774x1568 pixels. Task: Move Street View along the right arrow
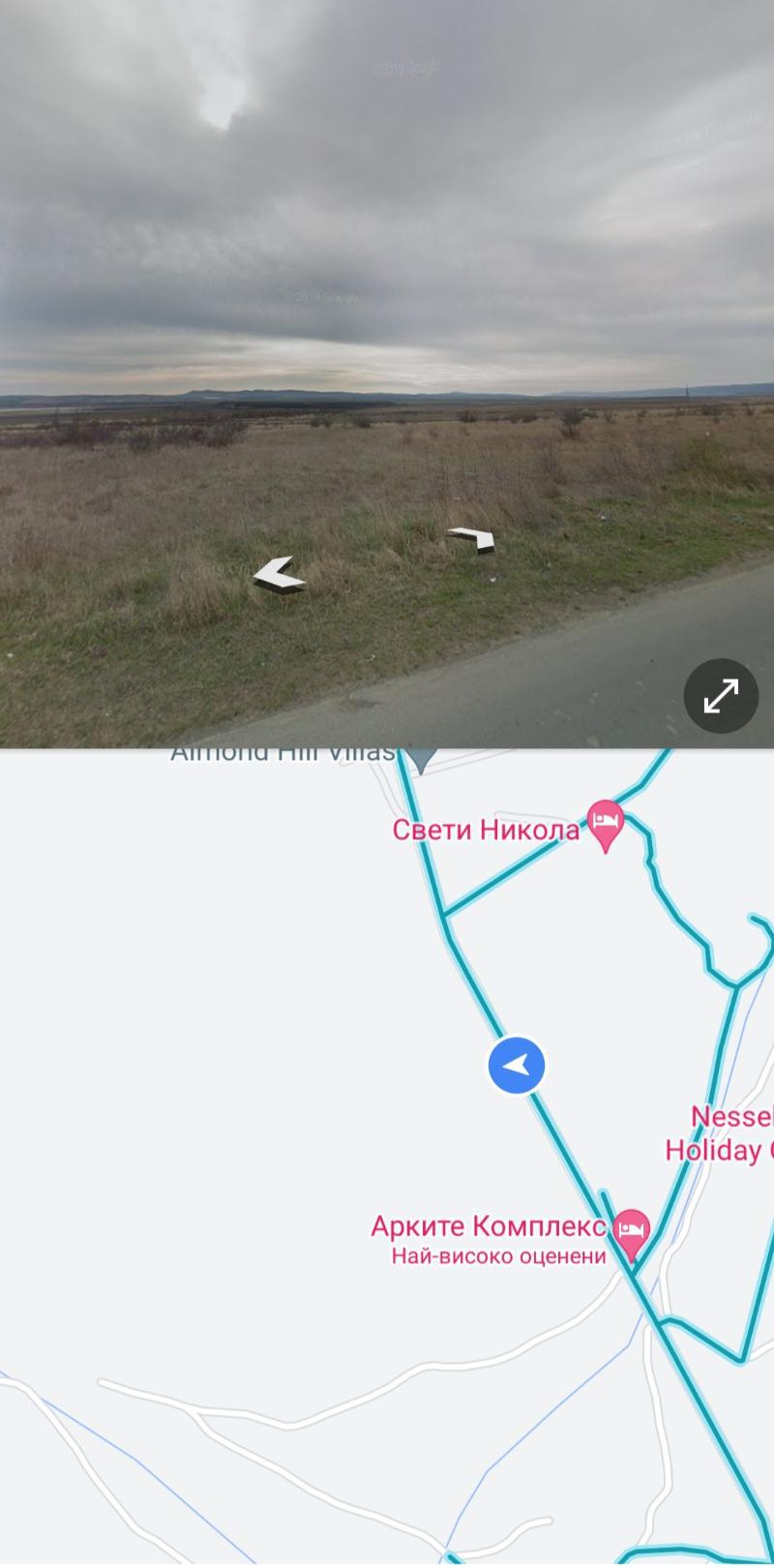[x=473, y=538]
